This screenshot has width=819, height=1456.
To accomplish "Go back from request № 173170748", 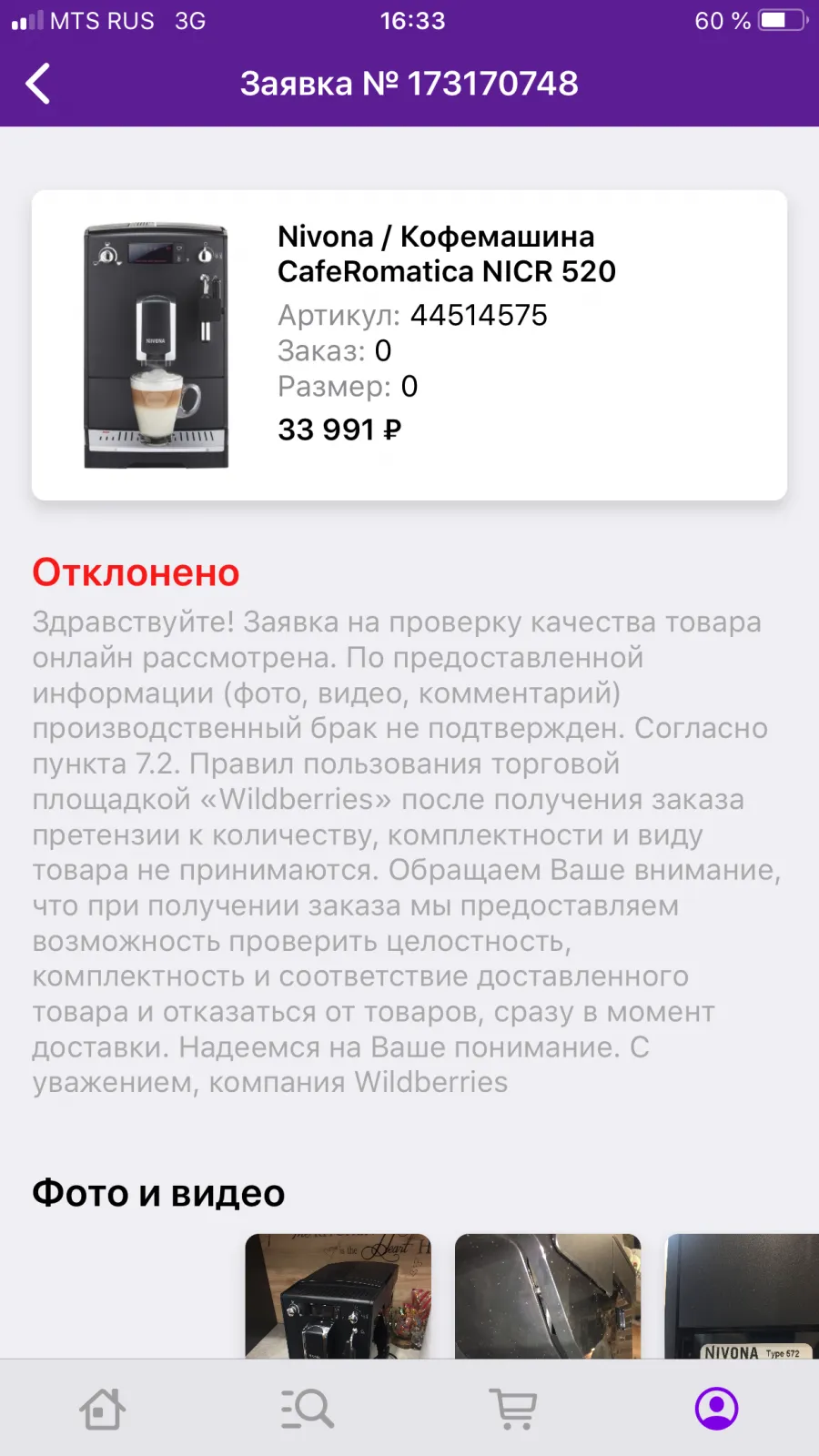I will coord(38,84).
